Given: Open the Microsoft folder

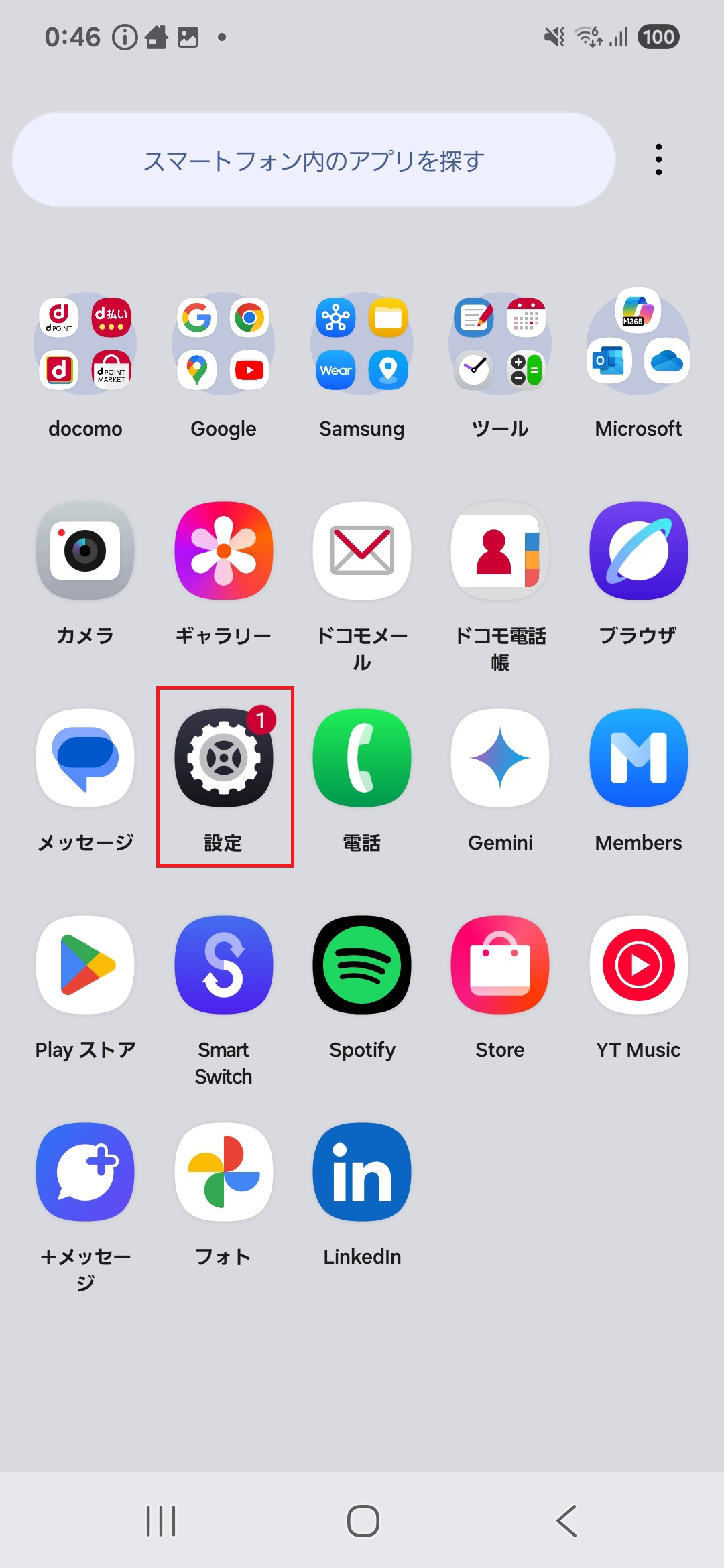Looking at the screenshot, I should pyautogui.click(x=638, y=344).
